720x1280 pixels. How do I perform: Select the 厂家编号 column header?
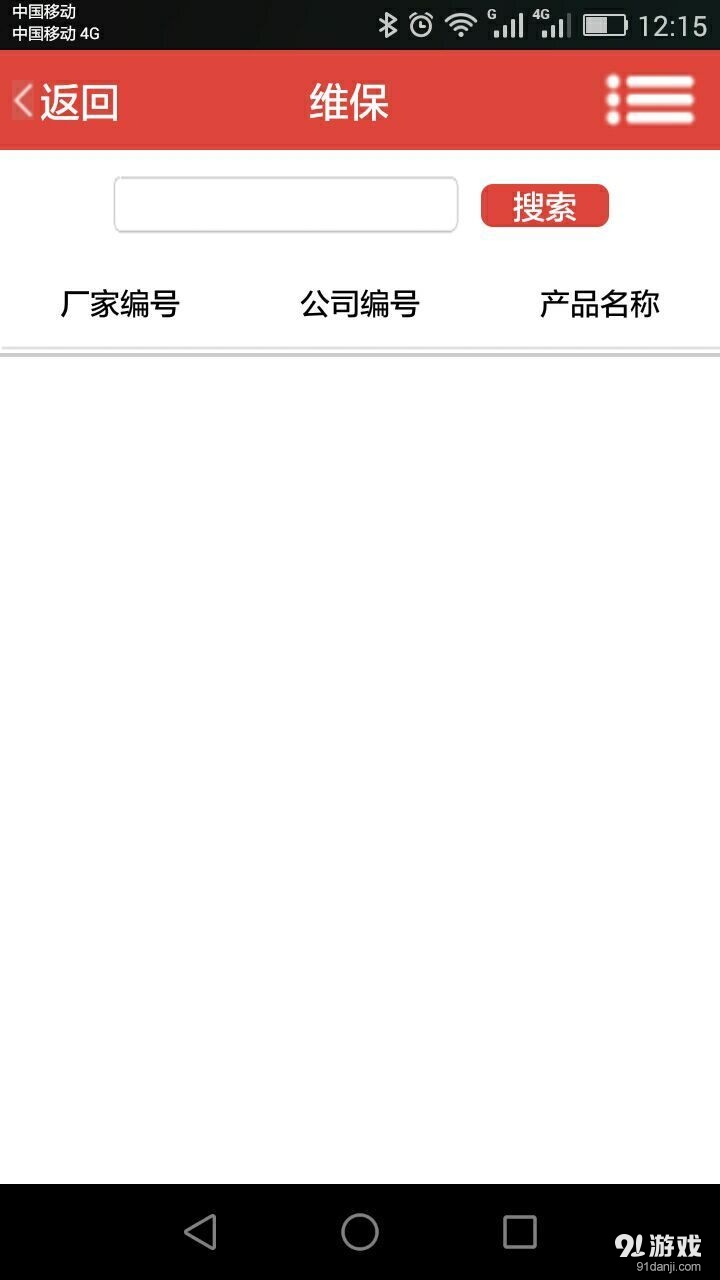[122, 303]
